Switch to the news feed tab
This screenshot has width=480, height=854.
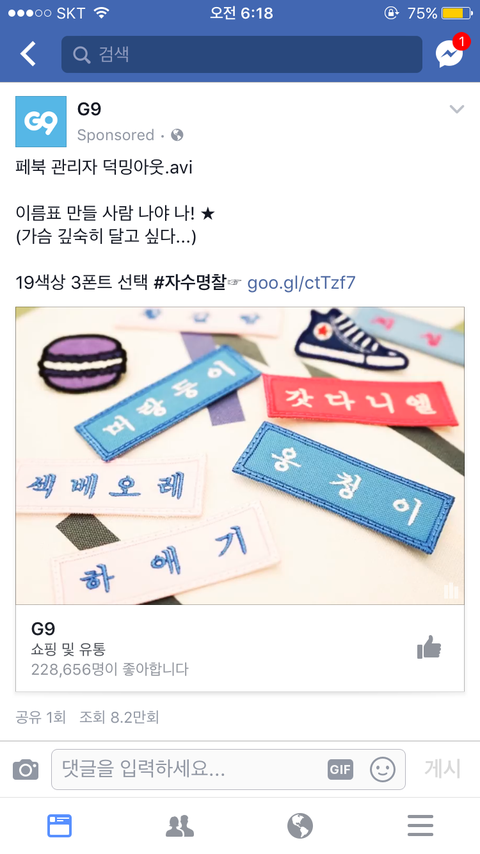(x=59, y=826)
